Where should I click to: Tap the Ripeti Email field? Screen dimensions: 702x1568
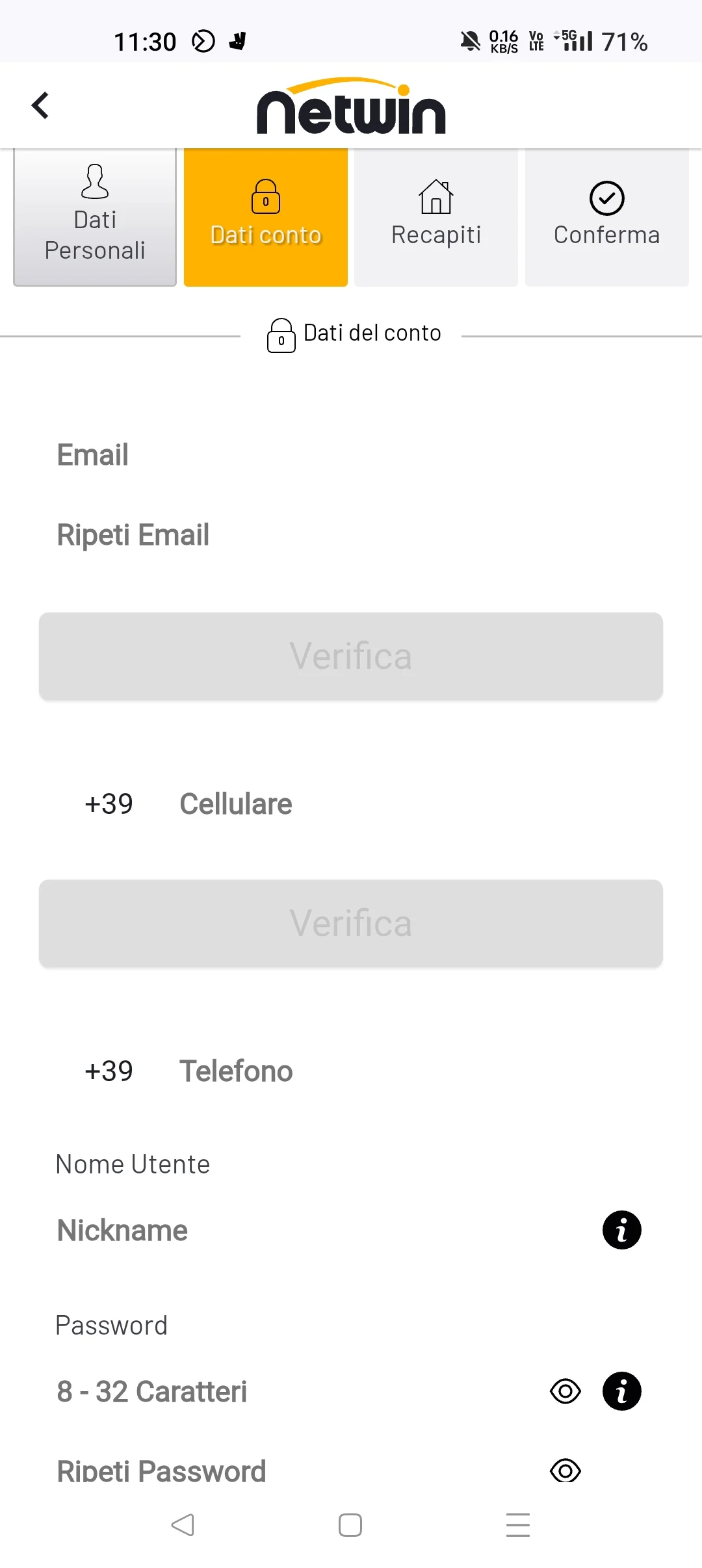tap(351, 535)
